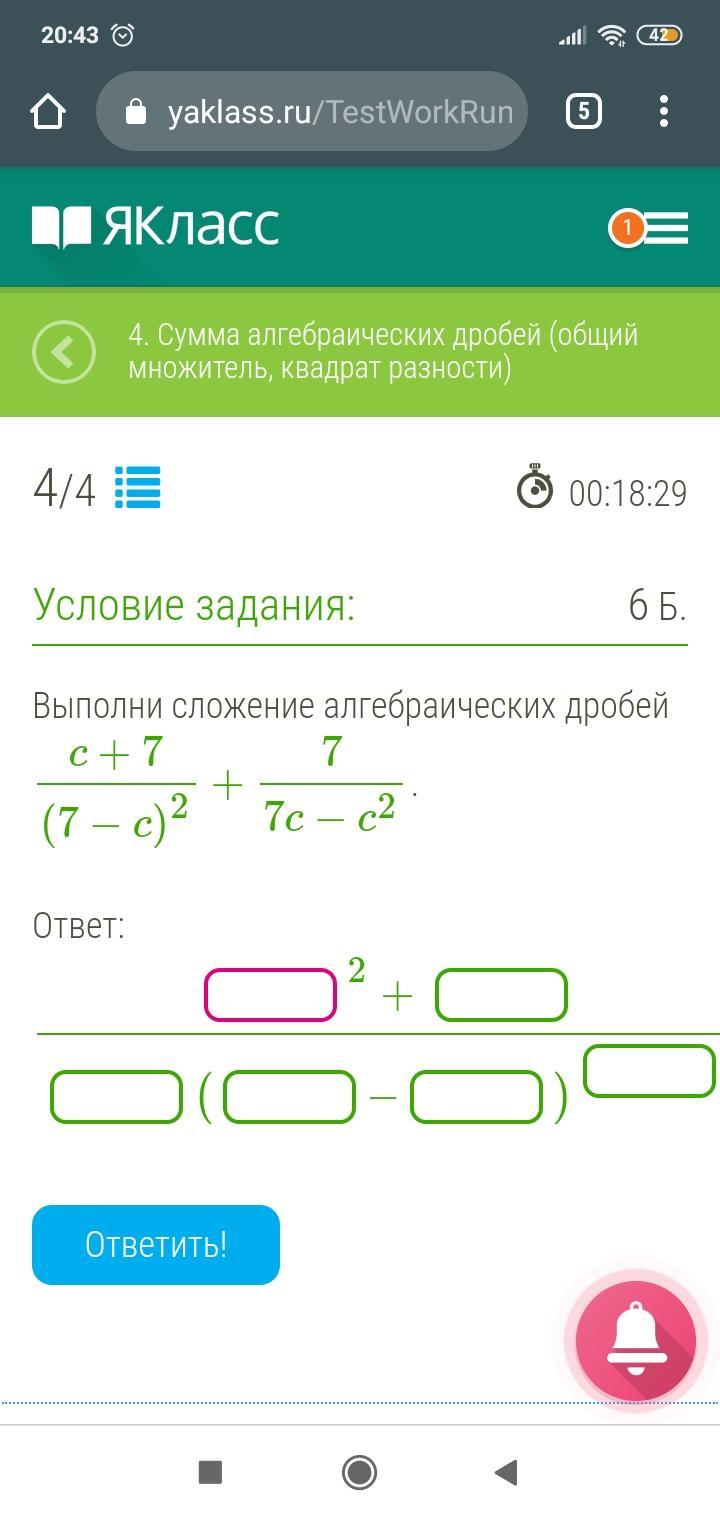The width and height of the screenshot is (720, 1520).
Task: Tap the browser home icon
Action: [x=48, y=112]
